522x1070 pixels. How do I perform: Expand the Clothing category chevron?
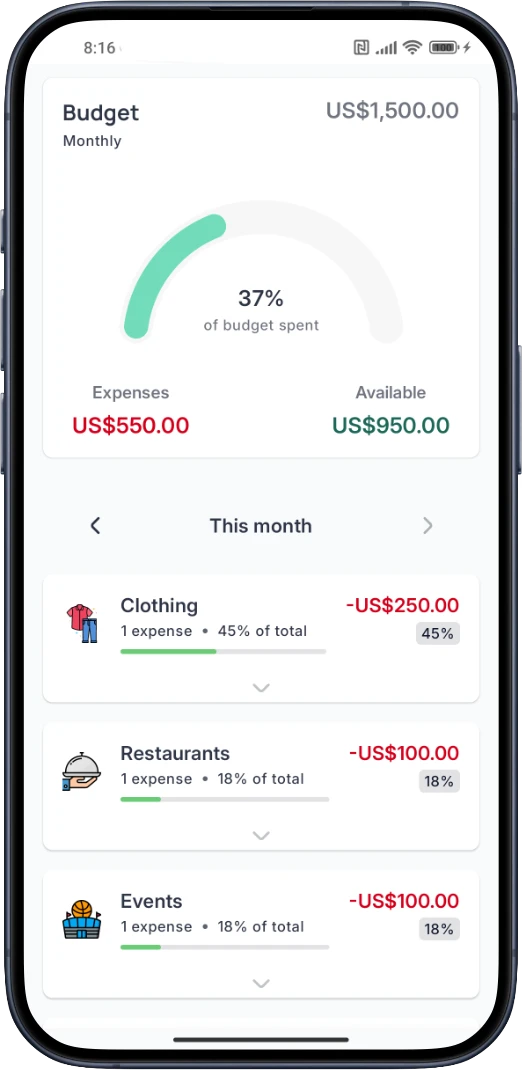[261, 688]
